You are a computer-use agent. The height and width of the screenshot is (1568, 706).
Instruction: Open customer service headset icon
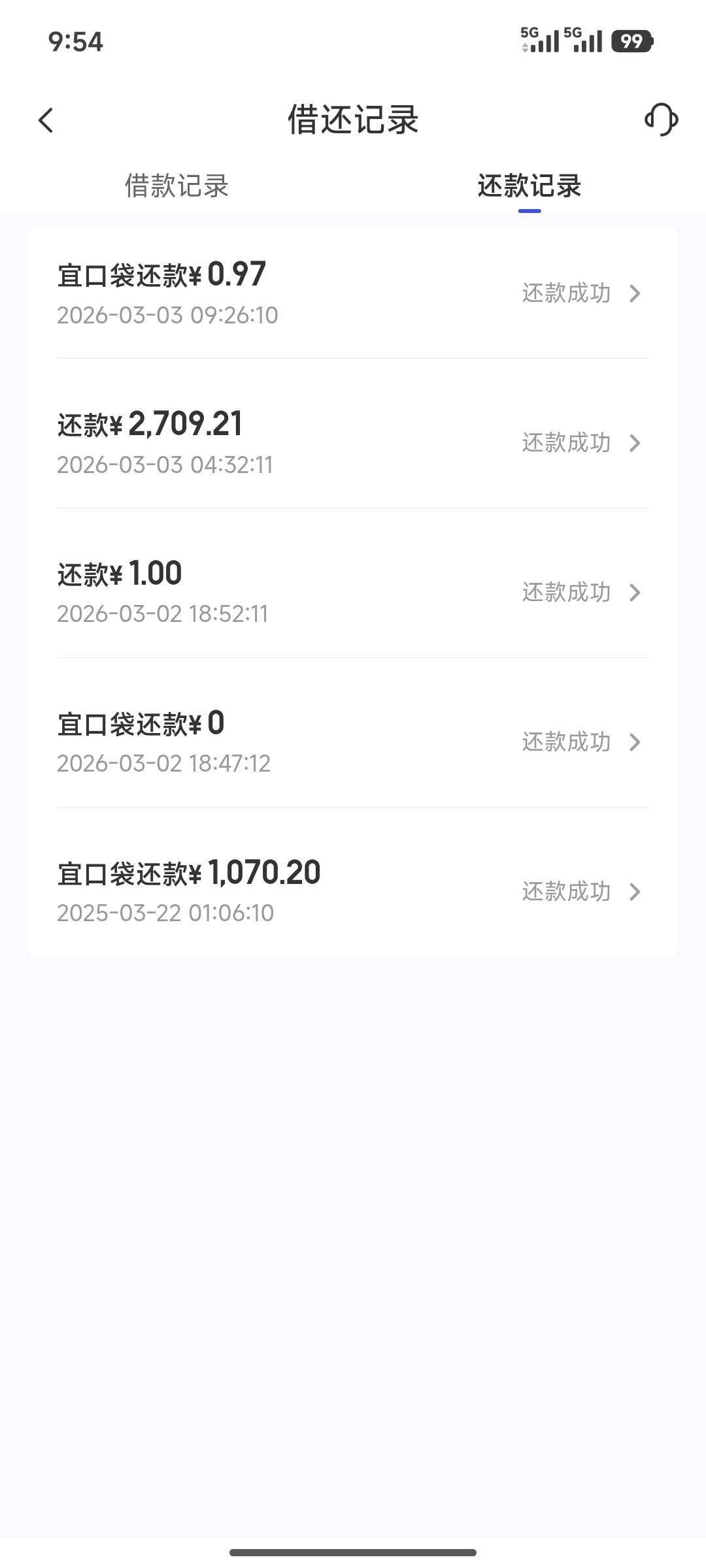click(x=661, y=120)
